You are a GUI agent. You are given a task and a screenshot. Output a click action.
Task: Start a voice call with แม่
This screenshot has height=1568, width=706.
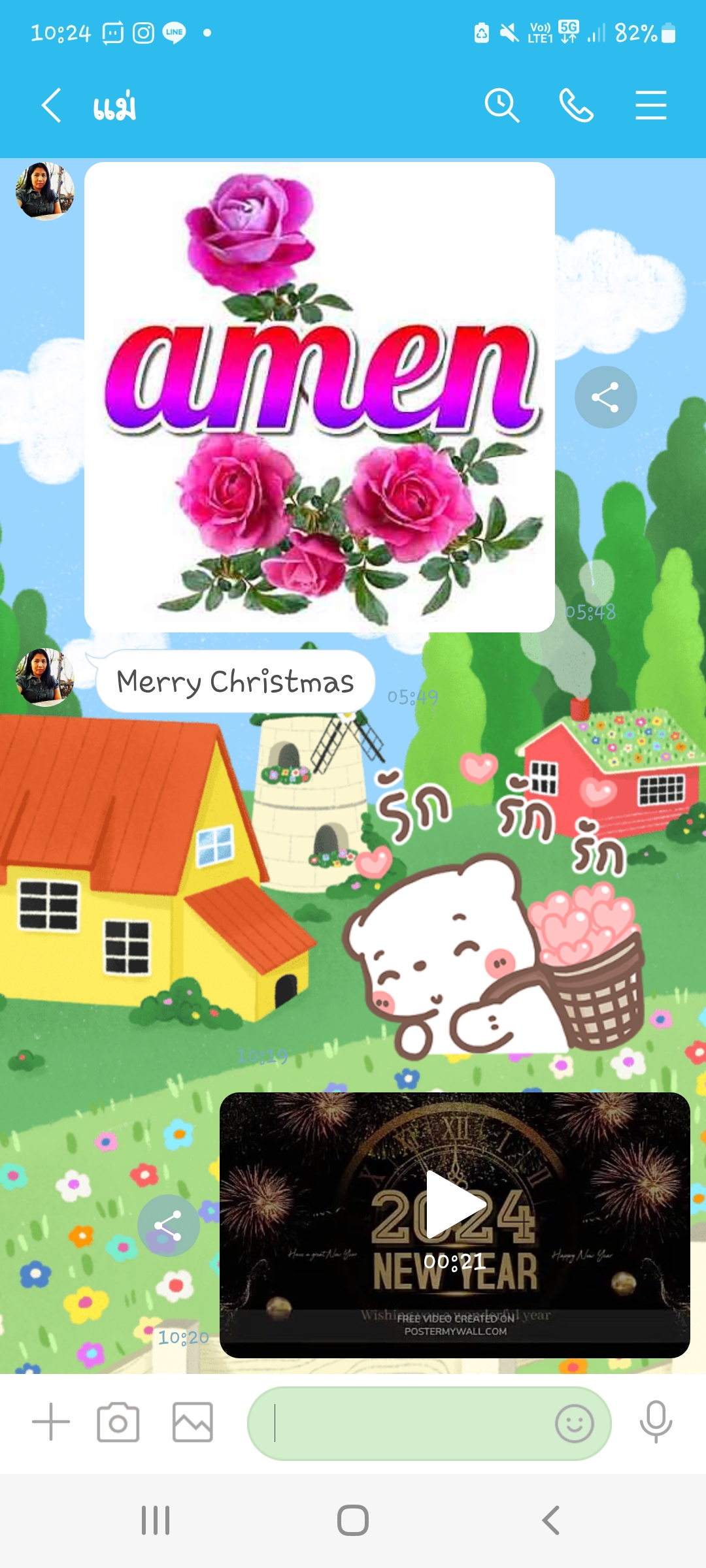tap(576, 106)
